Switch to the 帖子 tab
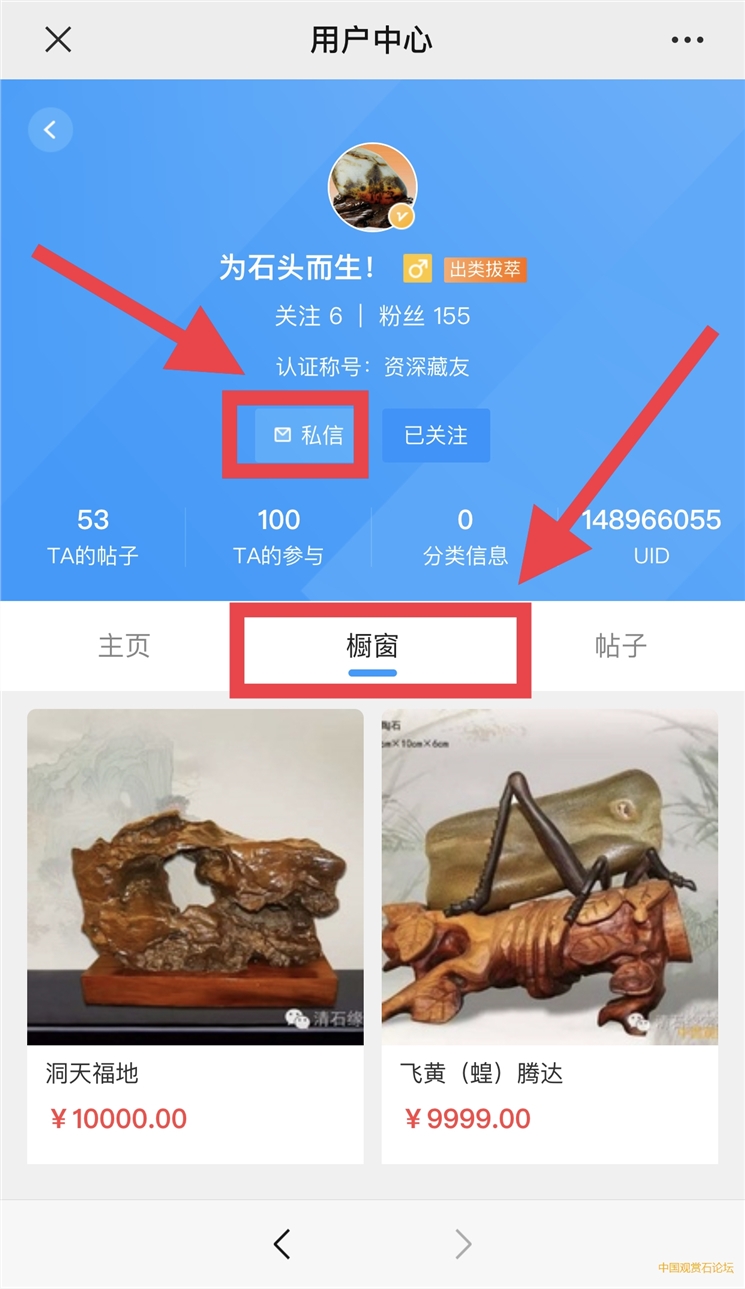The height and width of the screenshot is (1289, 745). [x=620, y=646]
